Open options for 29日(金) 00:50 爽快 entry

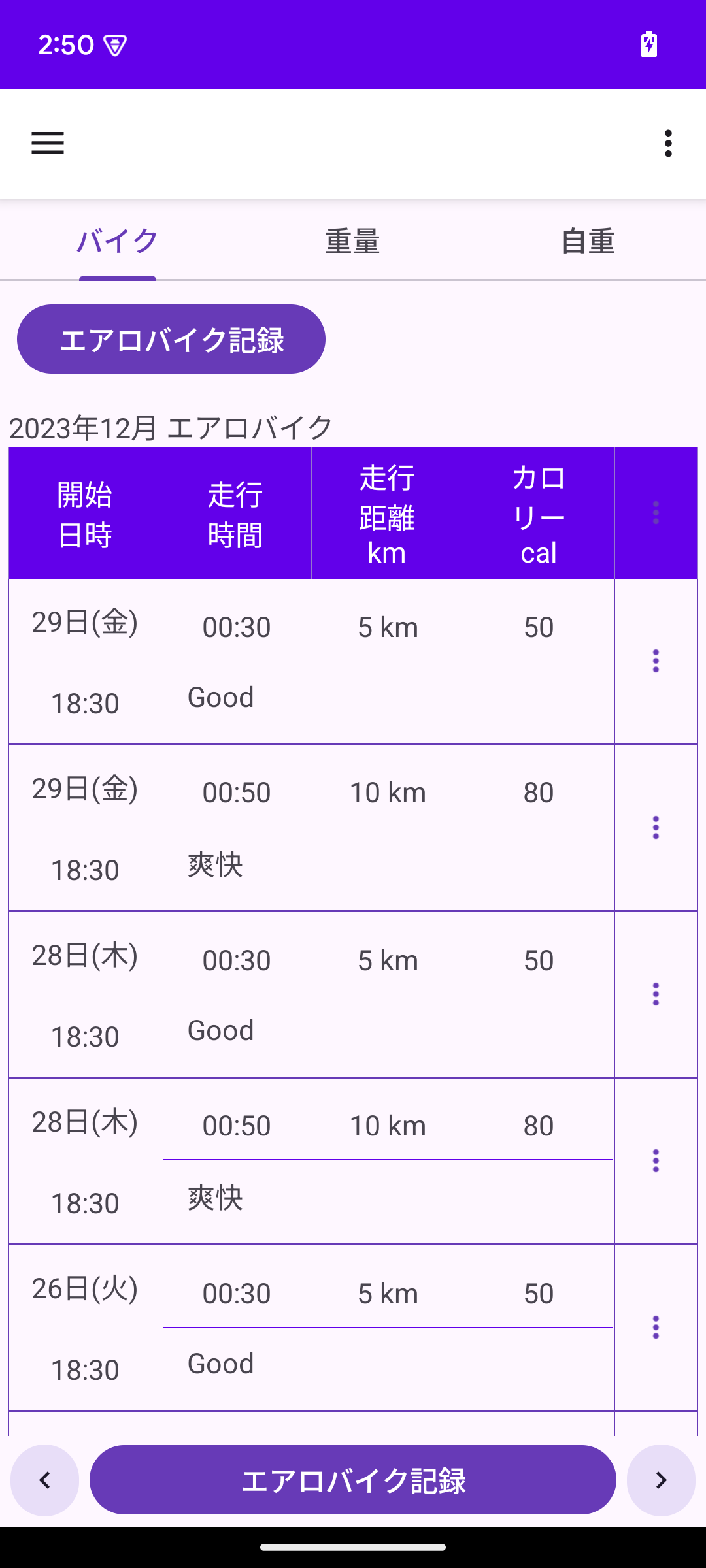[656, 828]
